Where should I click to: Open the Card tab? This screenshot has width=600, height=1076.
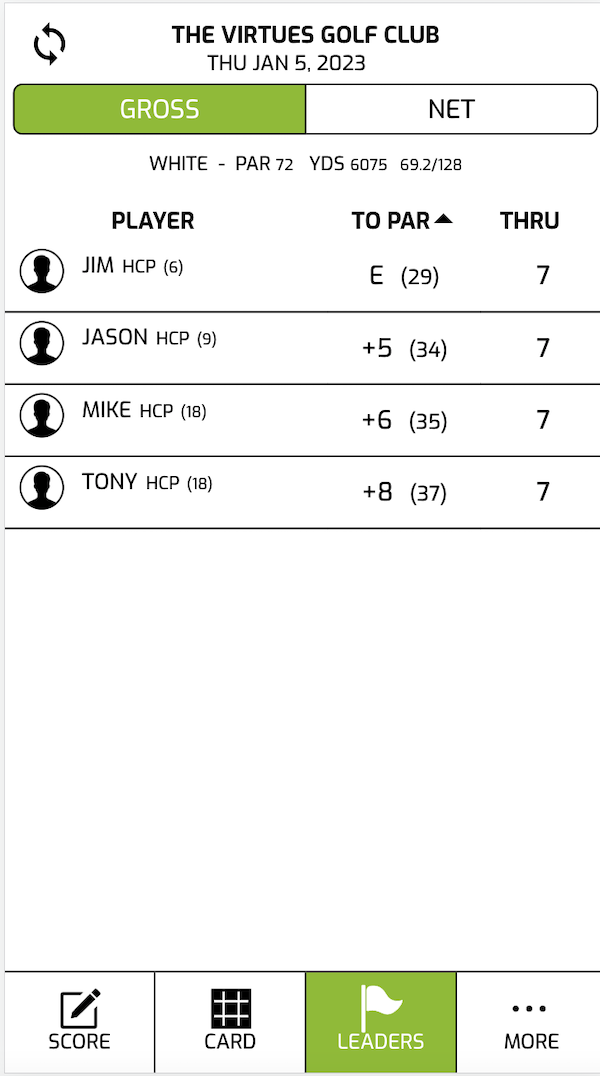coord(230,1022)
